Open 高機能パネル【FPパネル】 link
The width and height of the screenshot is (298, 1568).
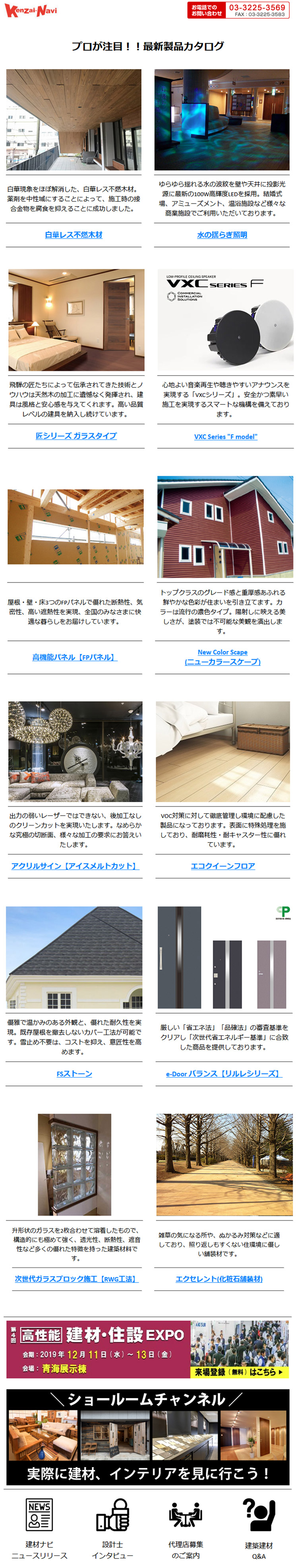click(x=74, y=657)
